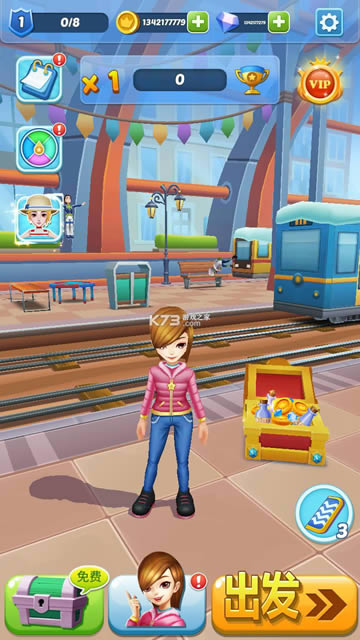The height and width of the screenshot is (640, 360).
Task: Open the level 1 shield badge
Action: pos(21,23)
